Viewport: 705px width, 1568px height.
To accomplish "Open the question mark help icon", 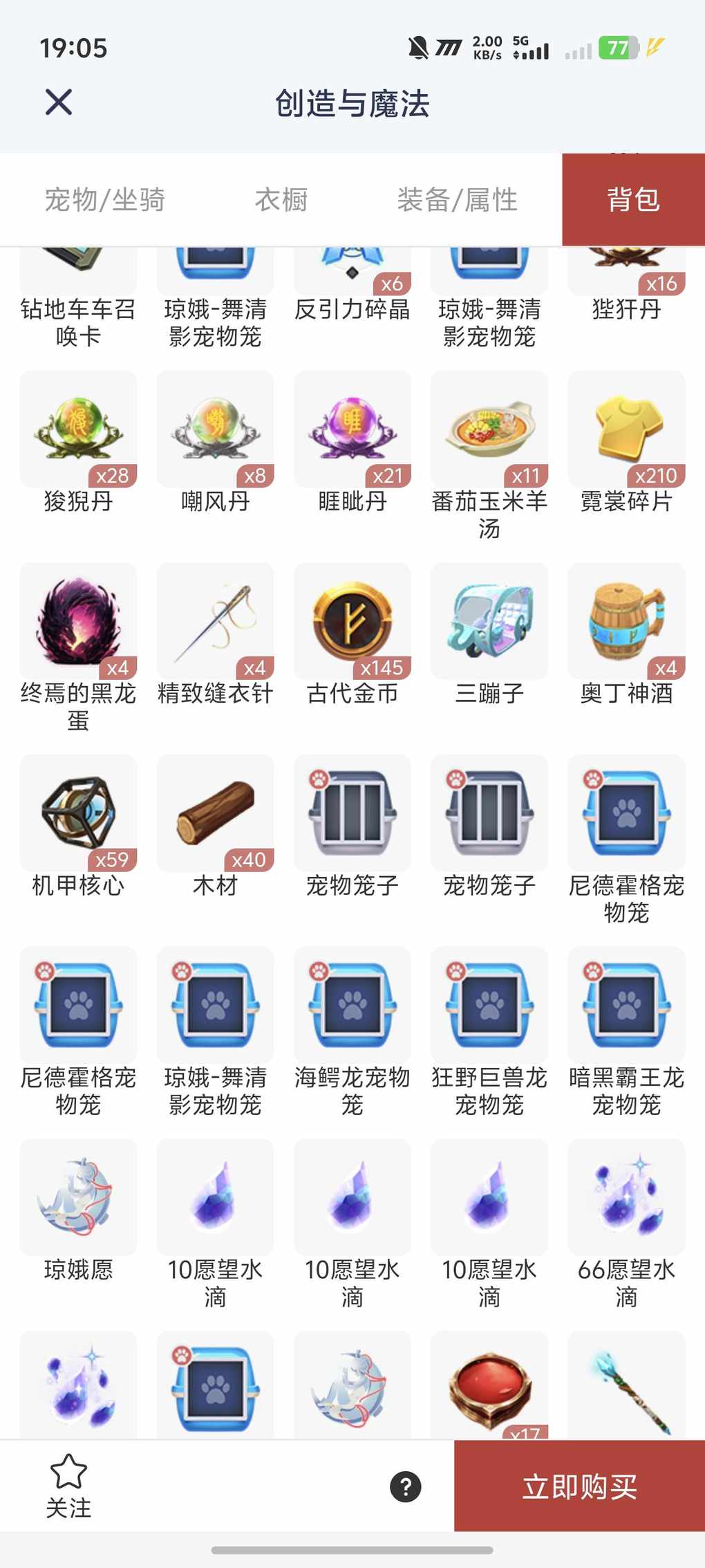I will (406, 1486).
